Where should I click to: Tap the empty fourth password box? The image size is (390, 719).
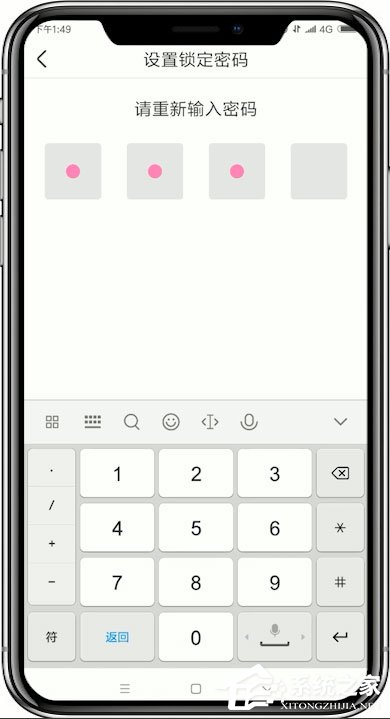[x=319, y=171]
